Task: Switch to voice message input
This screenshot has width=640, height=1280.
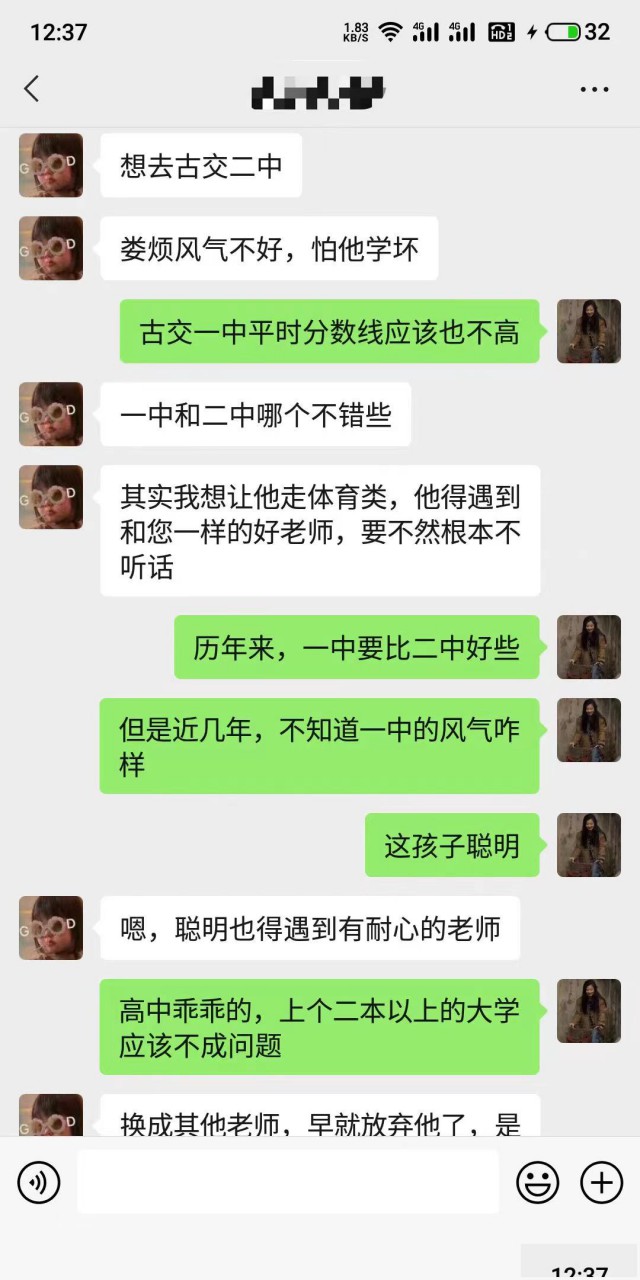Action: pos(39,1183)
